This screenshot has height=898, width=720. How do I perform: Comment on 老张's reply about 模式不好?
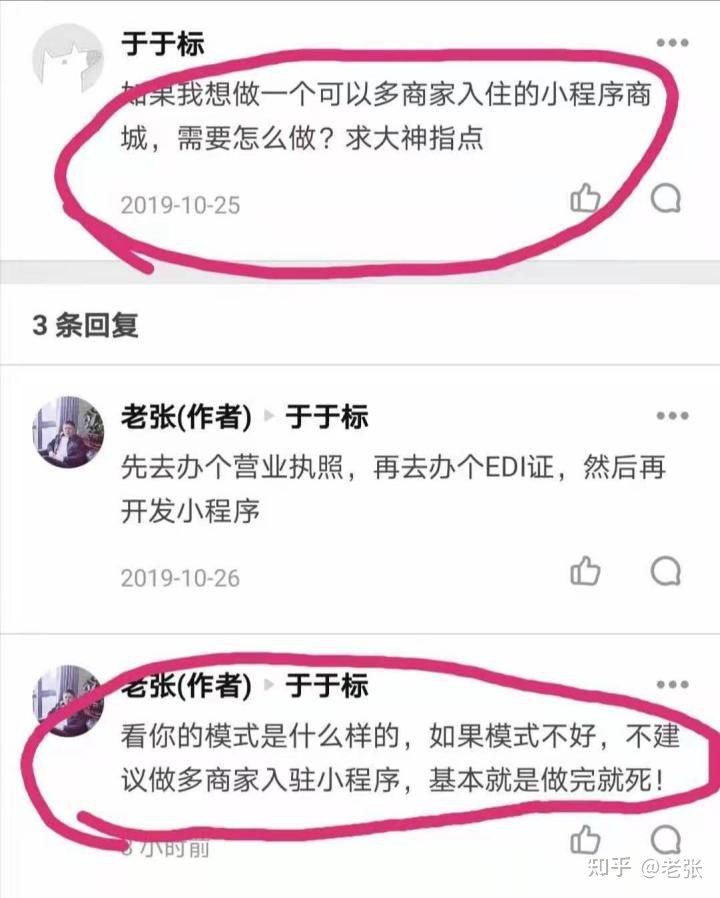pos(665,838)
